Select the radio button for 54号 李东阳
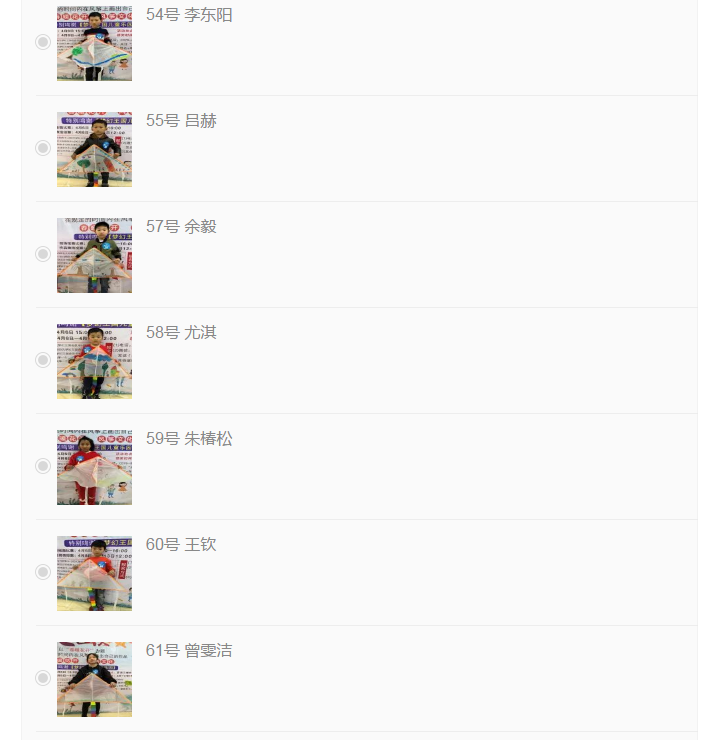Image resolution: width=720 pixels, height=740 pixels. [43, 42]
